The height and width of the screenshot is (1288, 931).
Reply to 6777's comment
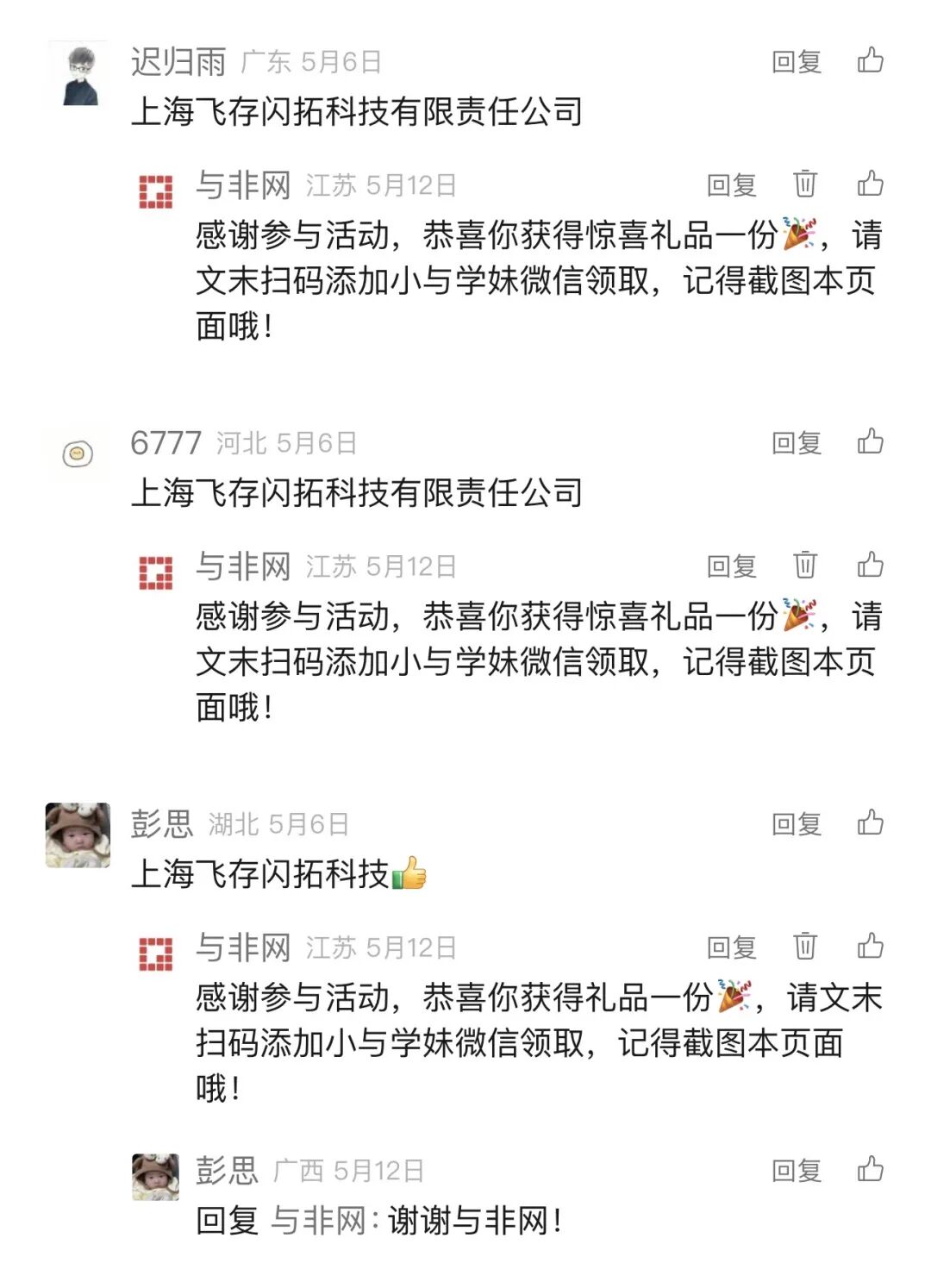pyautogui.click(x=796, y=443)
